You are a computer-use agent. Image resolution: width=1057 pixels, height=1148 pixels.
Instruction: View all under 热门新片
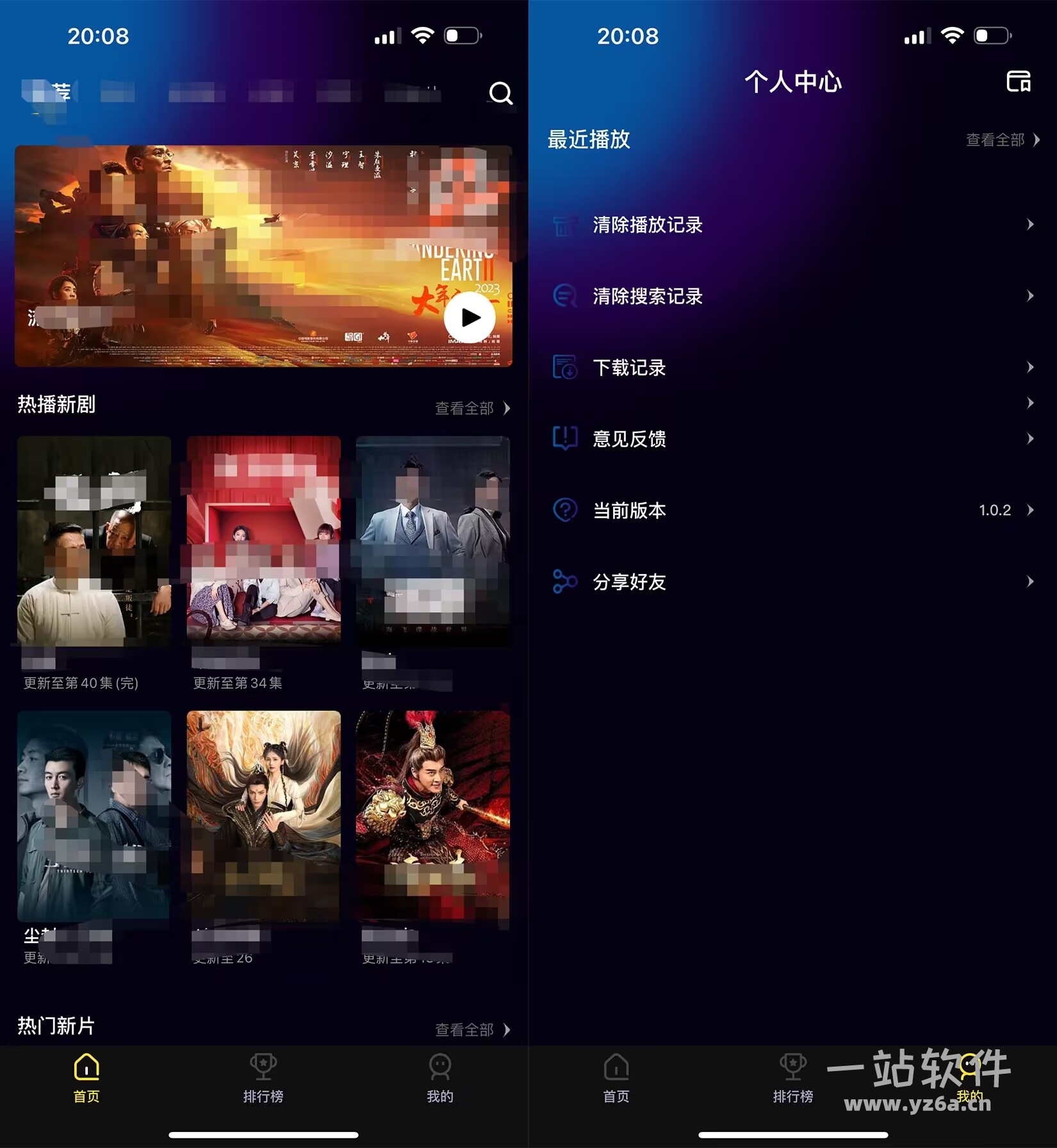click(472, 1029)
